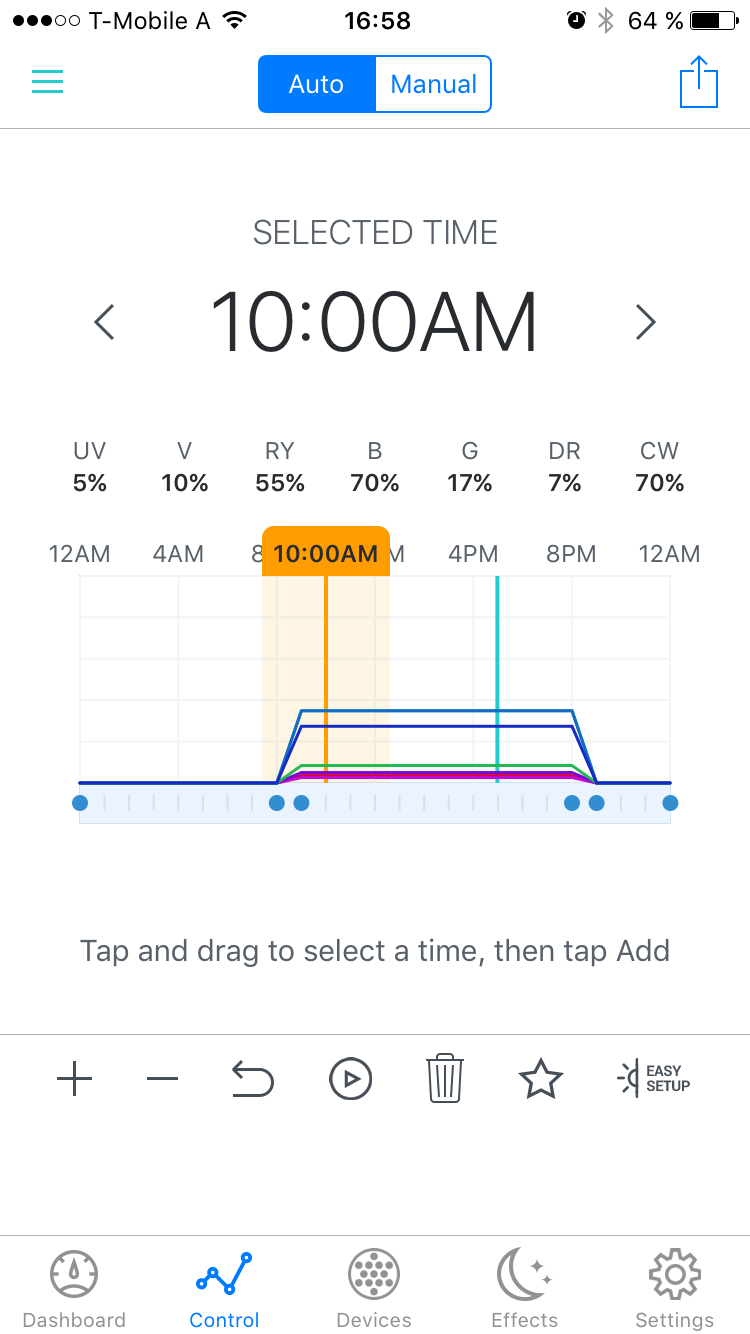Switch to Manual mode
This screenshot has height=1334, width=750.
tap(433, 84)
